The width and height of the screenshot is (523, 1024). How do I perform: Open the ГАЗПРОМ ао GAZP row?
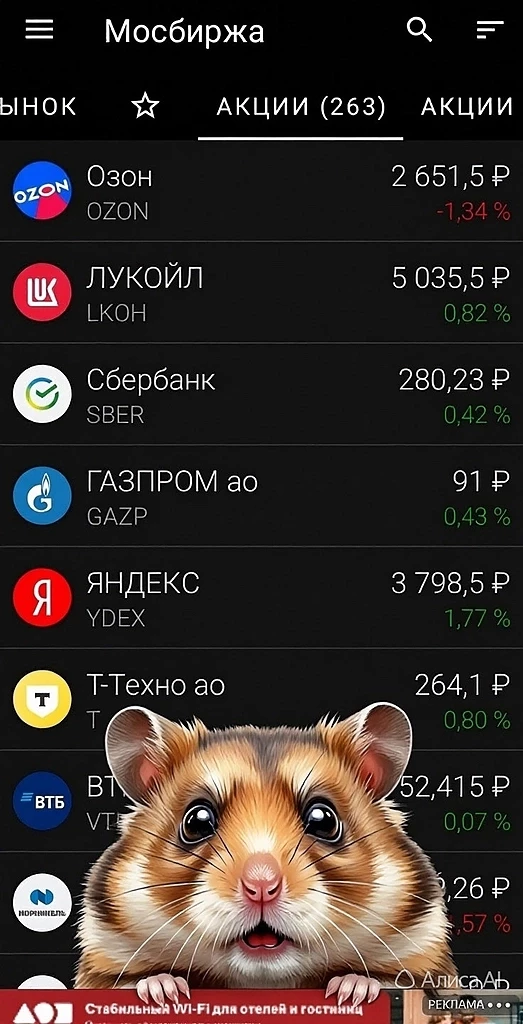click(261, 496)
